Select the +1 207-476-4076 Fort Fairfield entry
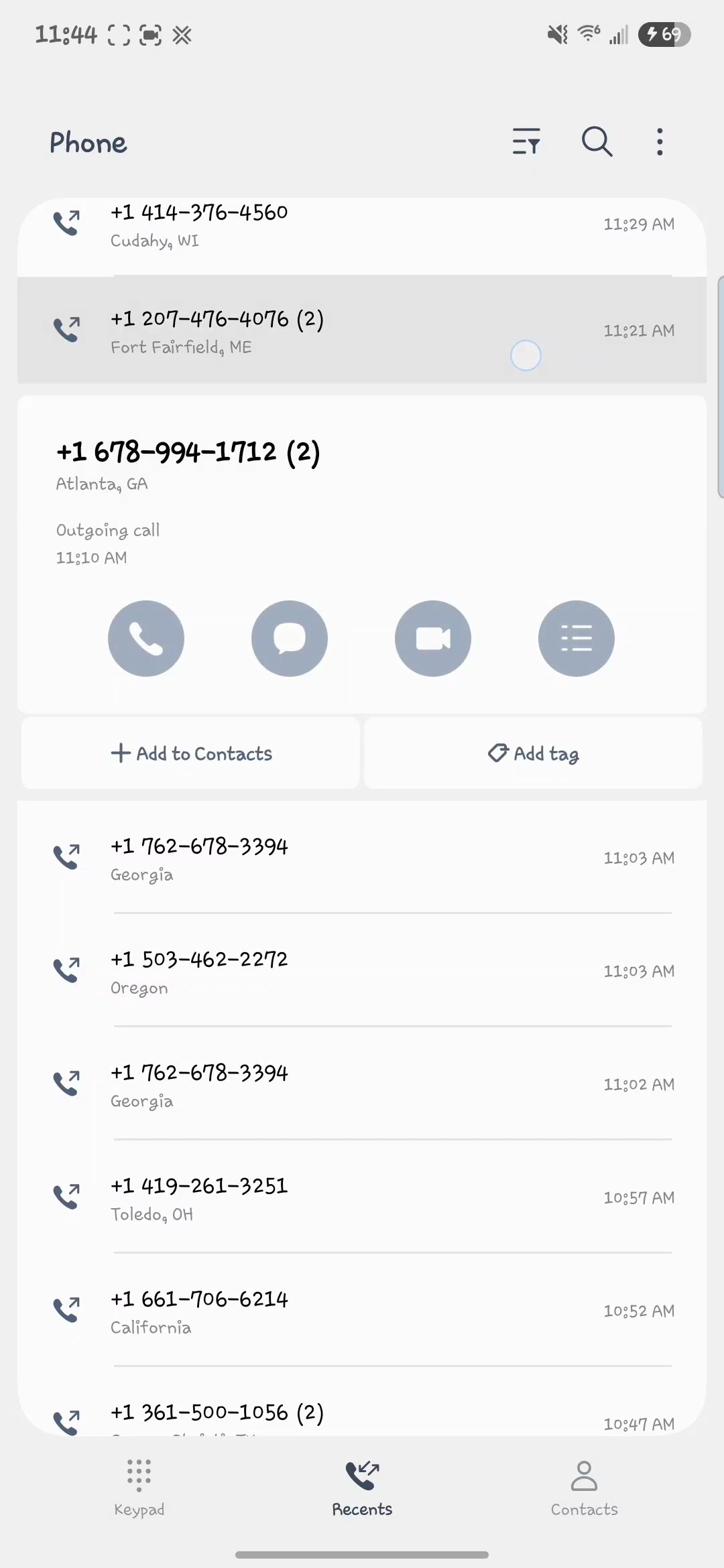Viewport: 724px width, 1568px height. [x=362, y=331]
